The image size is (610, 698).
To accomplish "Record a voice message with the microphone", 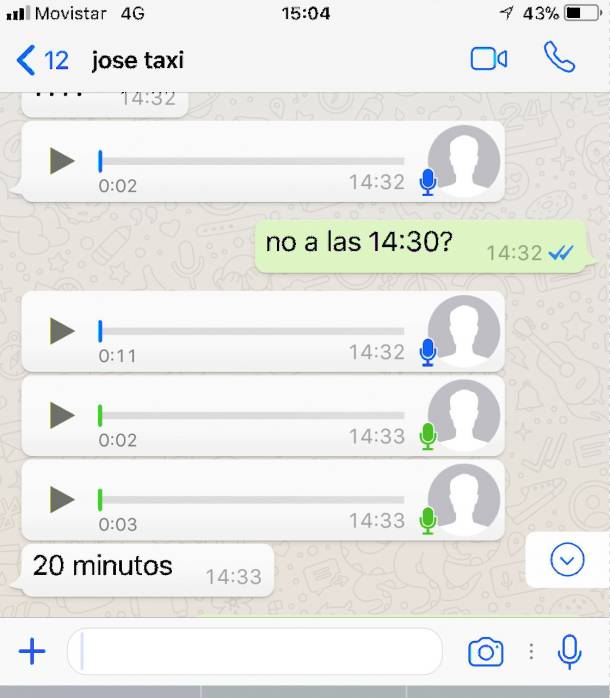I will click(x=569, y=652).
